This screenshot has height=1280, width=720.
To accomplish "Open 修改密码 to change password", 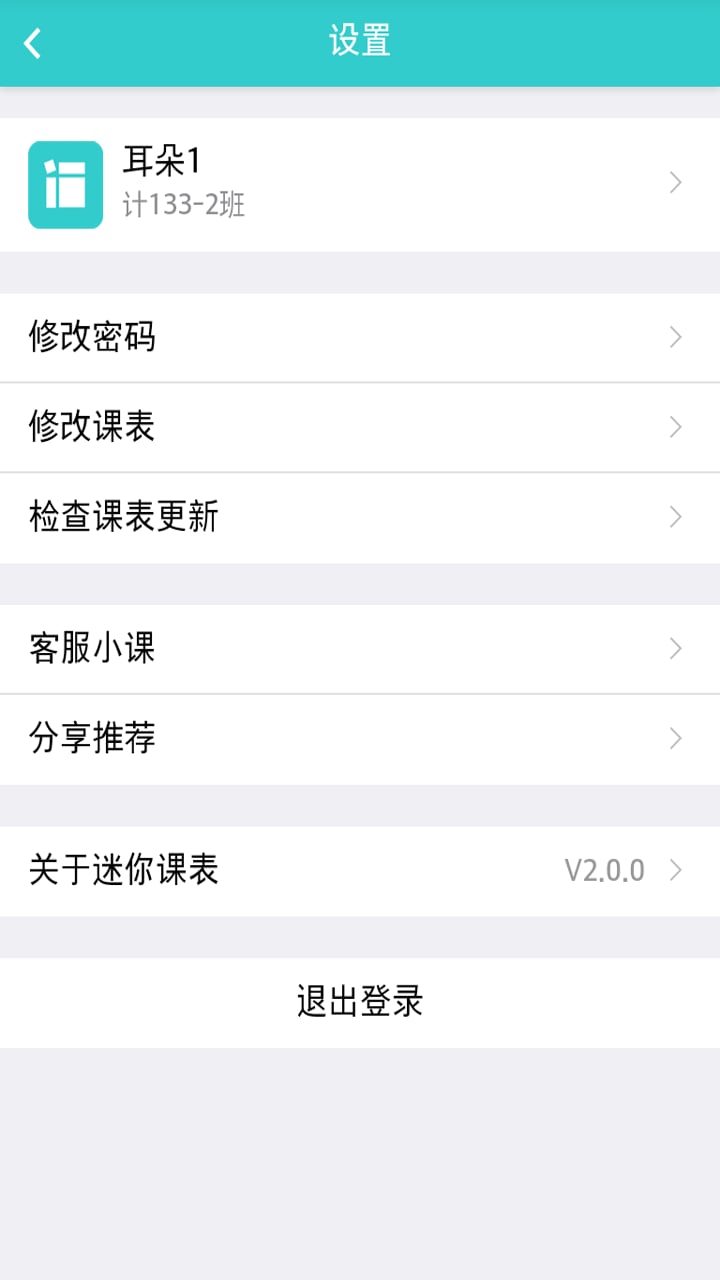I will 360,337.
